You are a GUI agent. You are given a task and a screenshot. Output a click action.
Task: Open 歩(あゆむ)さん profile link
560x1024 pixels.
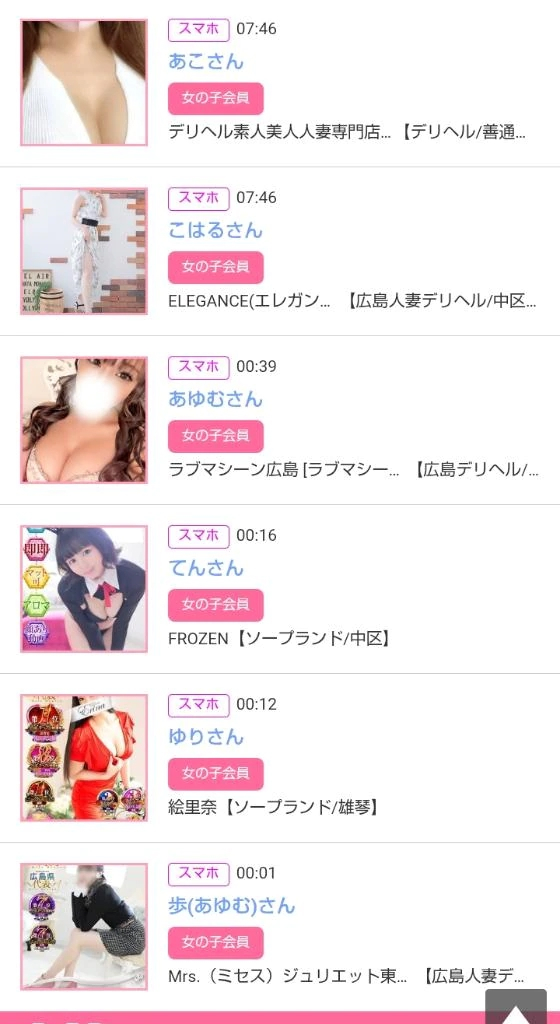[x=232, y=906]
